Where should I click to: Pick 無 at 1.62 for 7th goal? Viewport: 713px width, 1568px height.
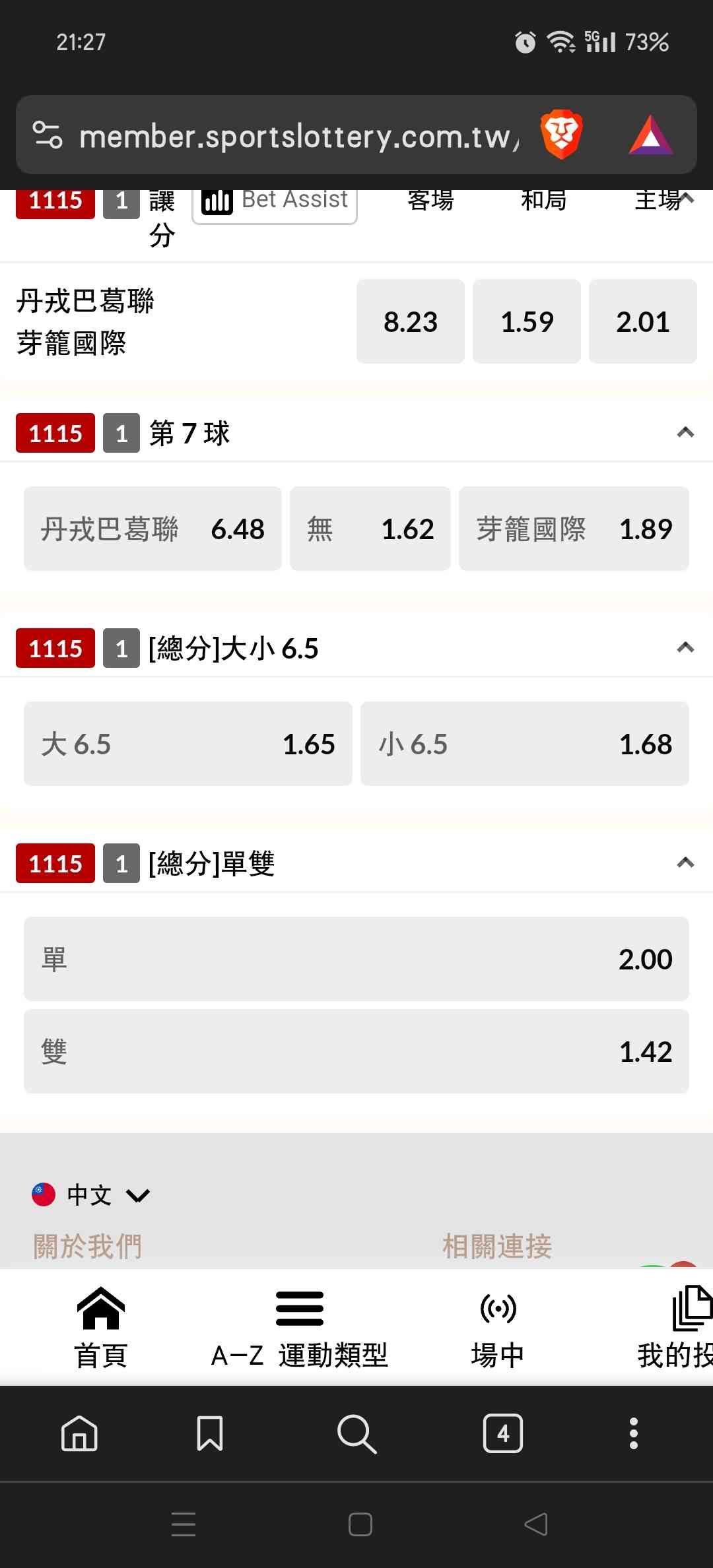(370, 529)
